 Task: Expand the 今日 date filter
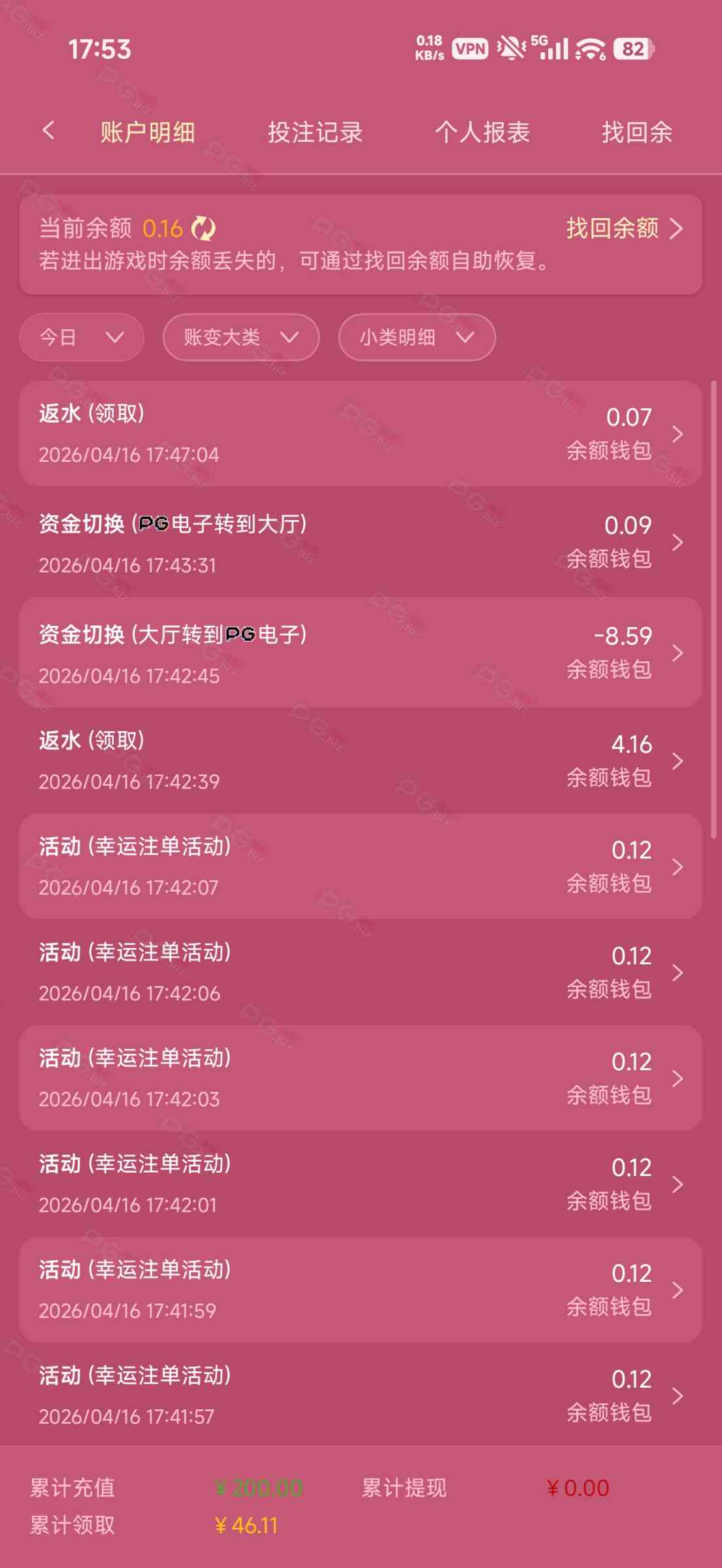coord(82,337)
